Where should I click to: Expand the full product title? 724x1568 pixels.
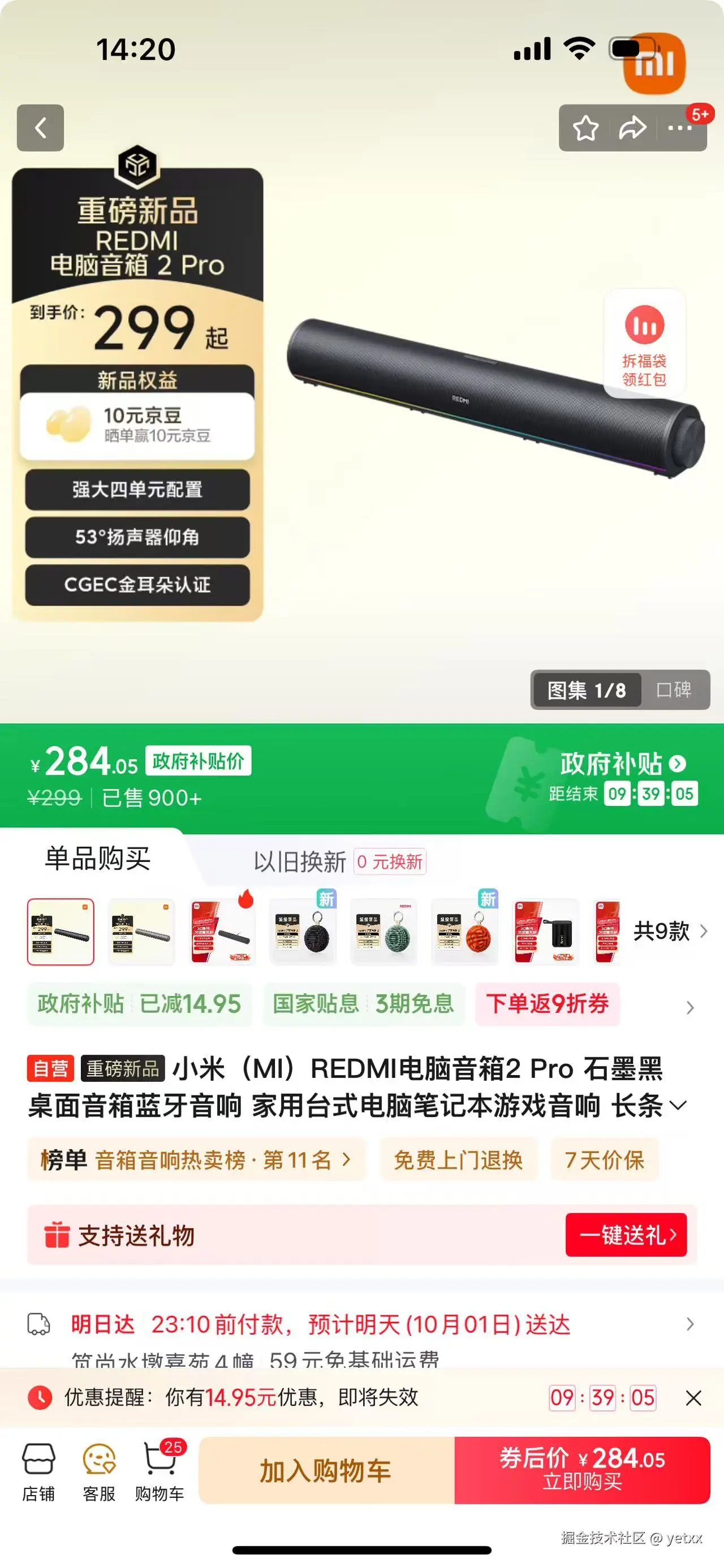pyautogui.click(x=678, y=1105)
